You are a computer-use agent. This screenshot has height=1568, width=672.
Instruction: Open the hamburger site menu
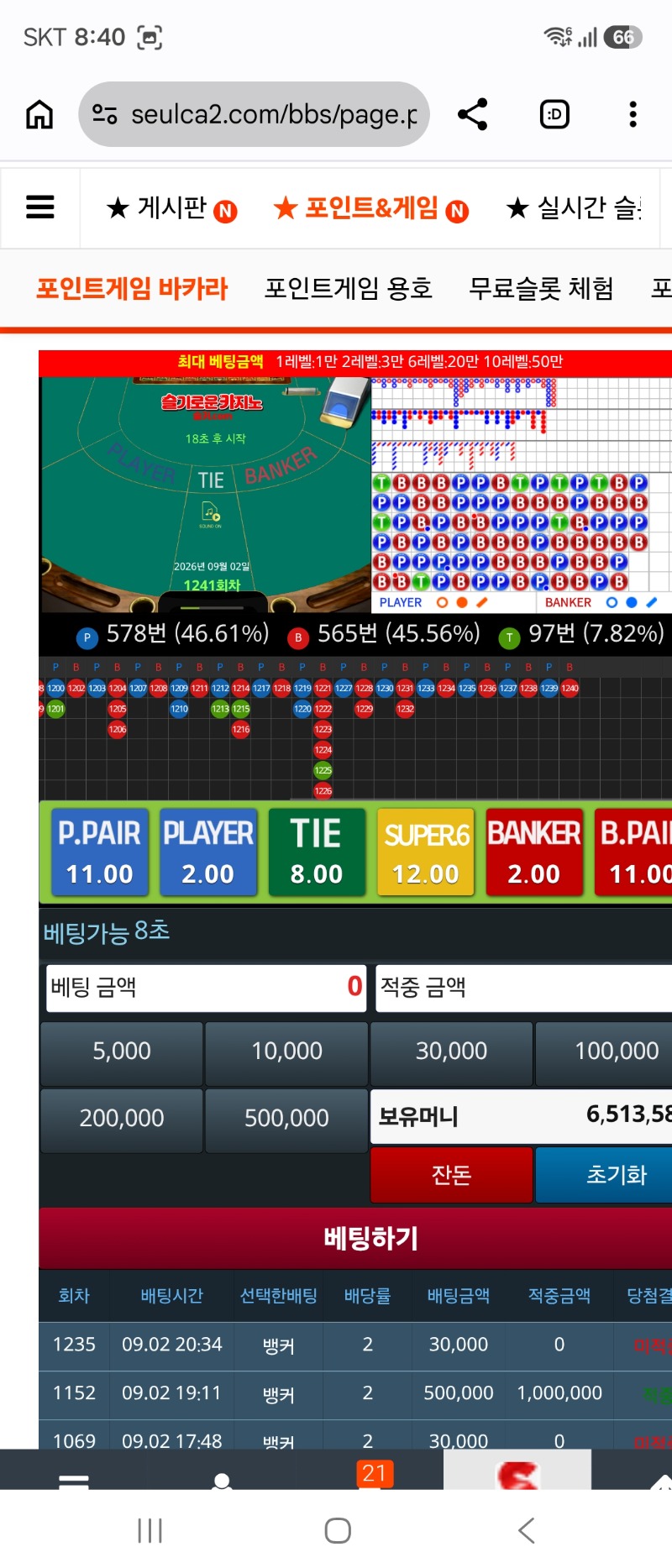(x=40, y=207)
